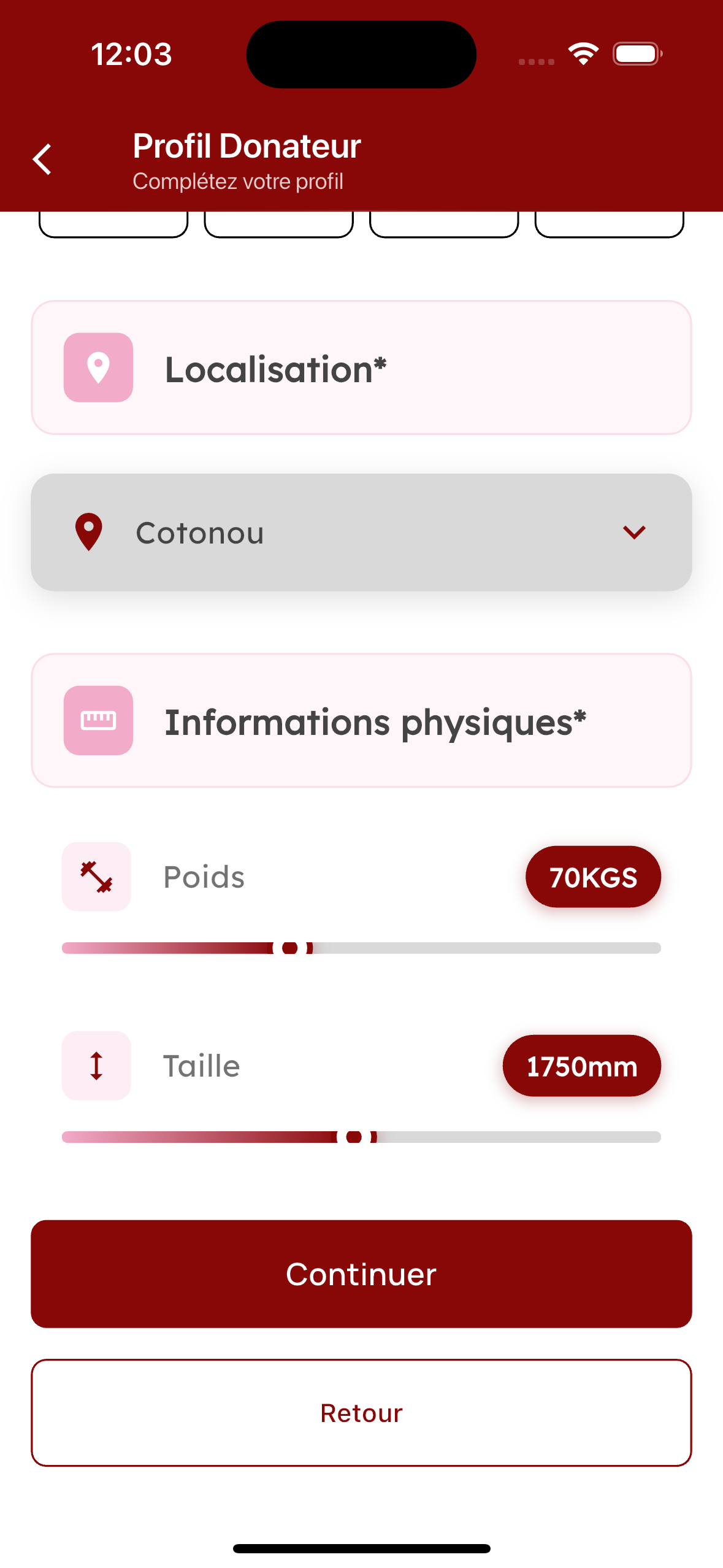Click the Wi-Fi indicator in the status bar
723x1568 pixels.
[583, 54]
